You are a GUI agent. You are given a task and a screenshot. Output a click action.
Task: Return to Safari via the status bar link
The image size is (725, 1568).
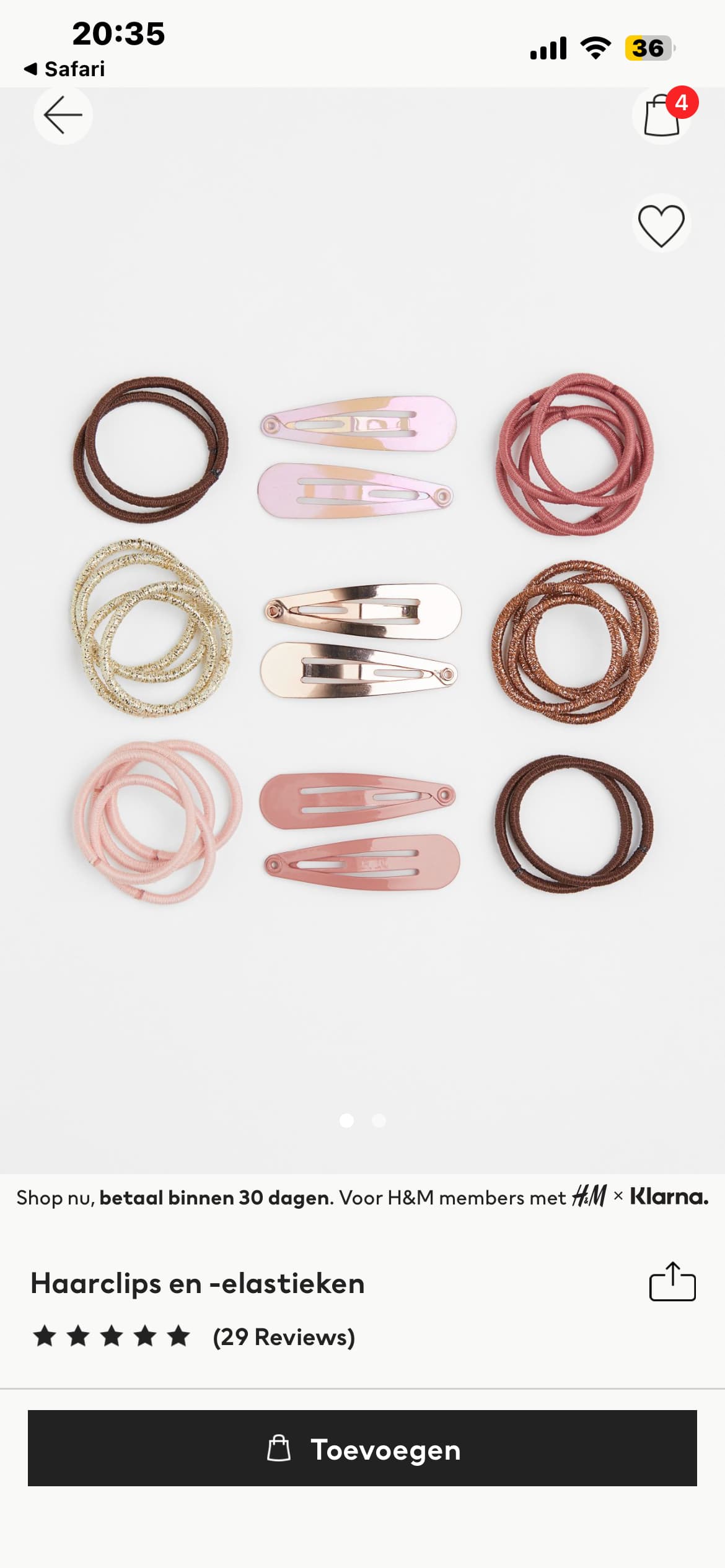(x=64, y=69)
